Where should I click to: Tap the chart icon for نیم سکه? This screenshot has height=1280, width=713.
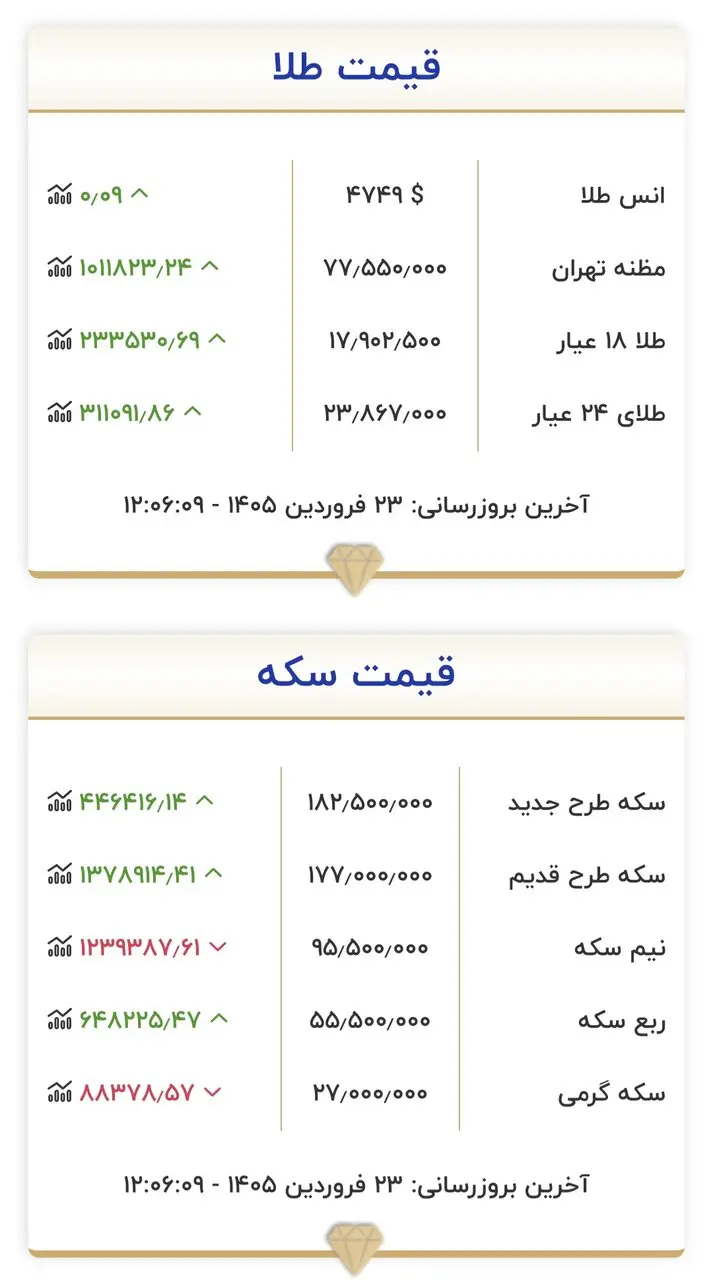(x=60, y=946)
